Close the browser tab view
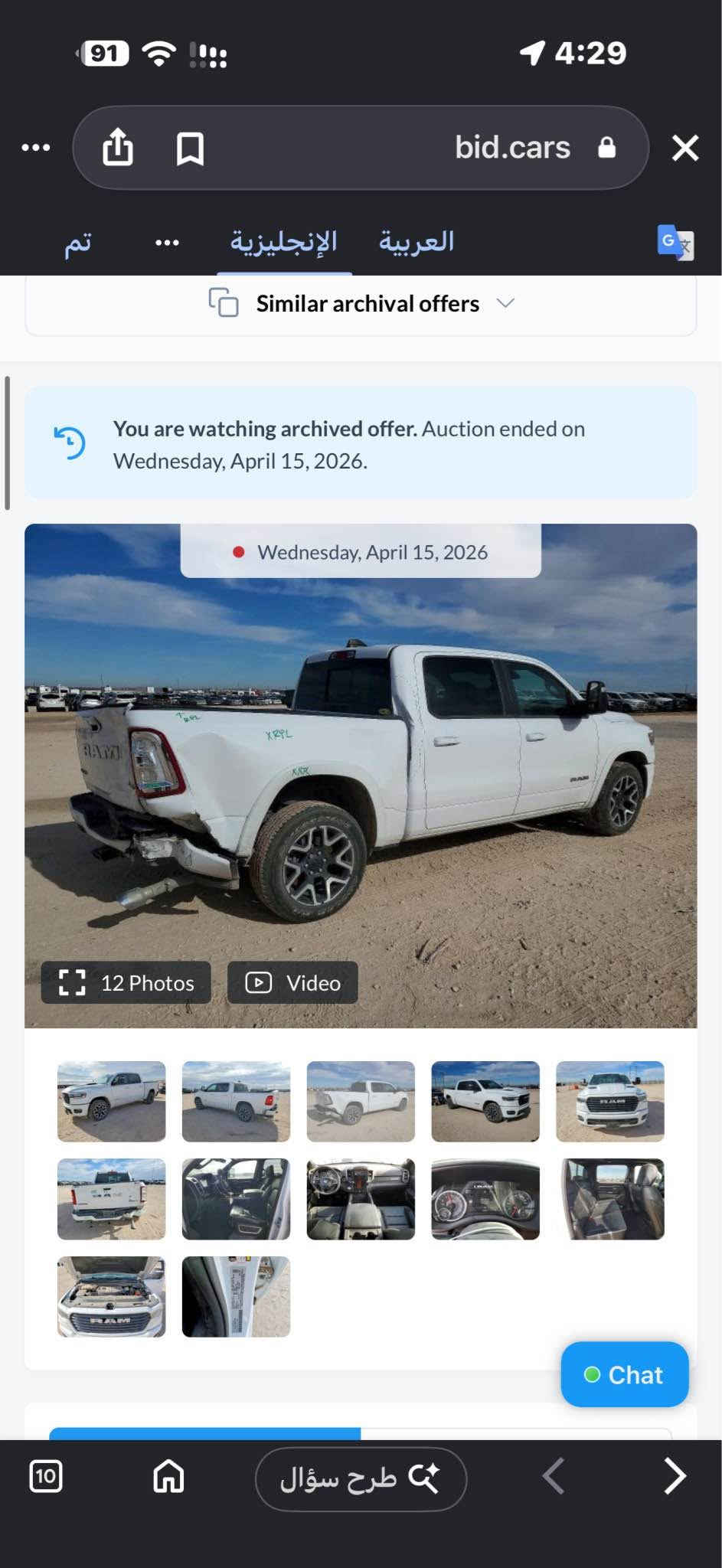 (685, 148)
